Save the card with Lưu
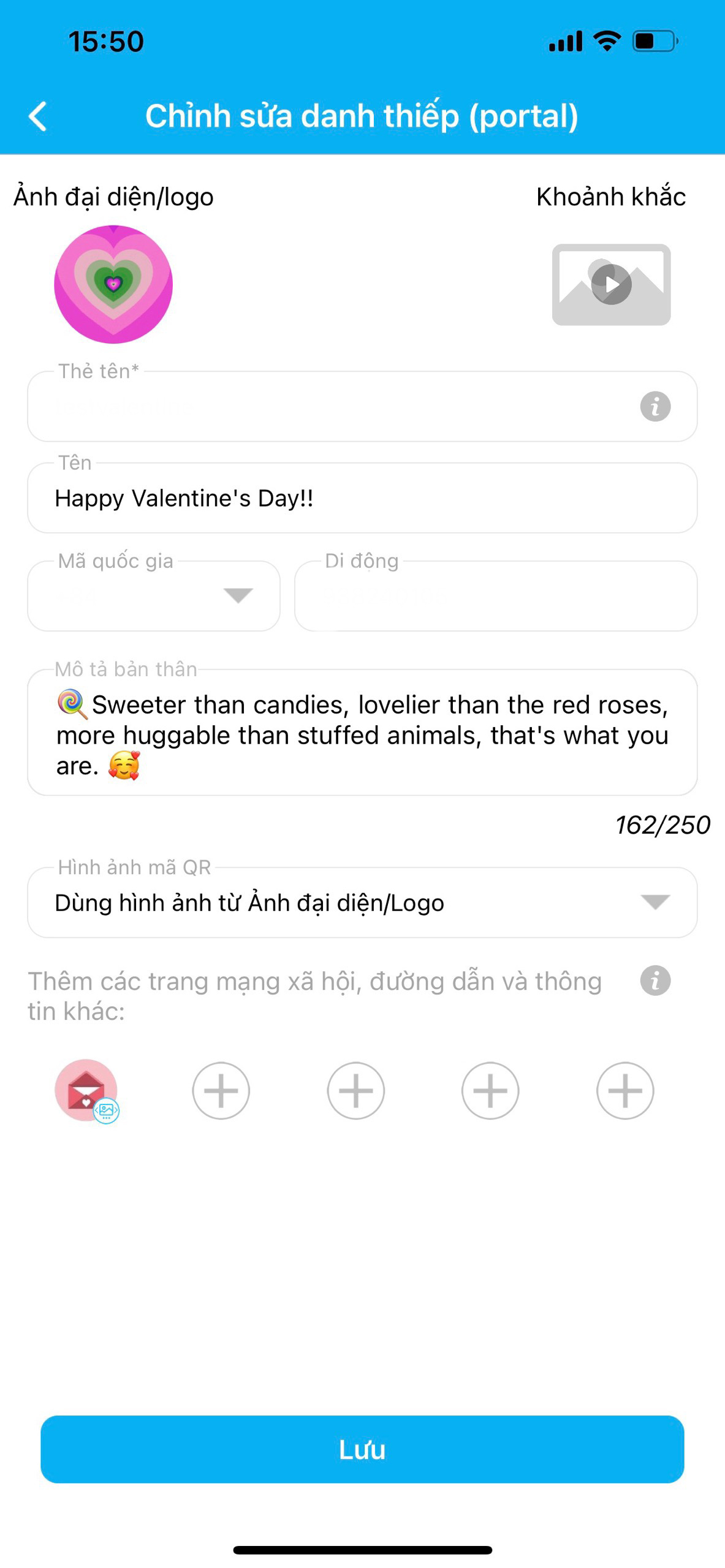Screen dimensions: 725x1568 coord(362,1449)
